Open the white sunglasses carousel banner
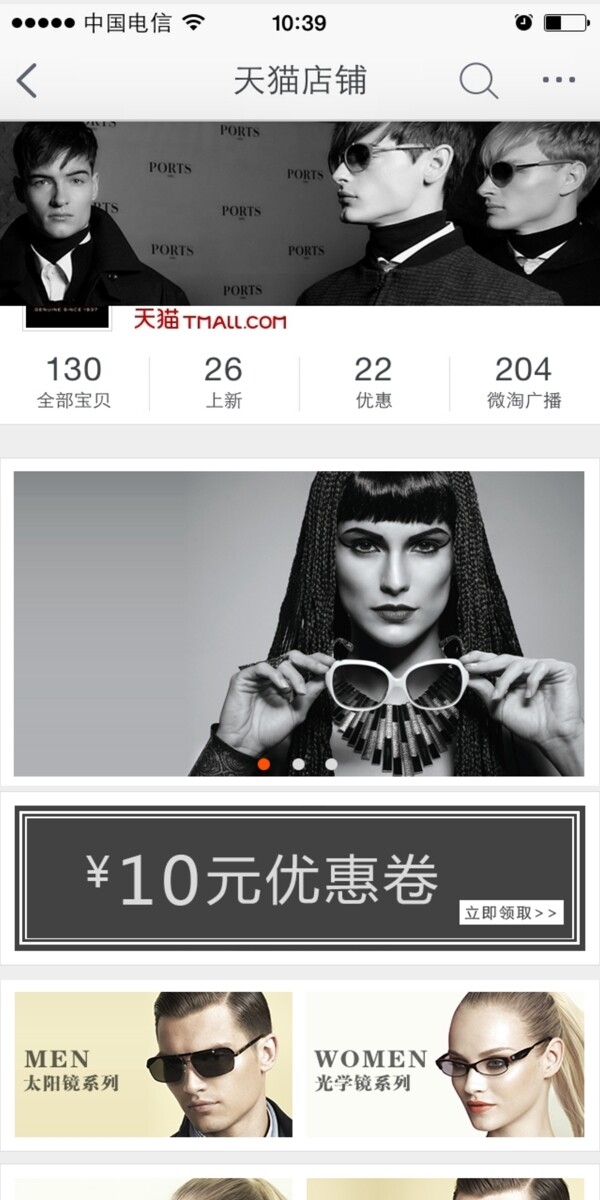The width and height of the screenshot is (600, 1200). click(299, 623)
